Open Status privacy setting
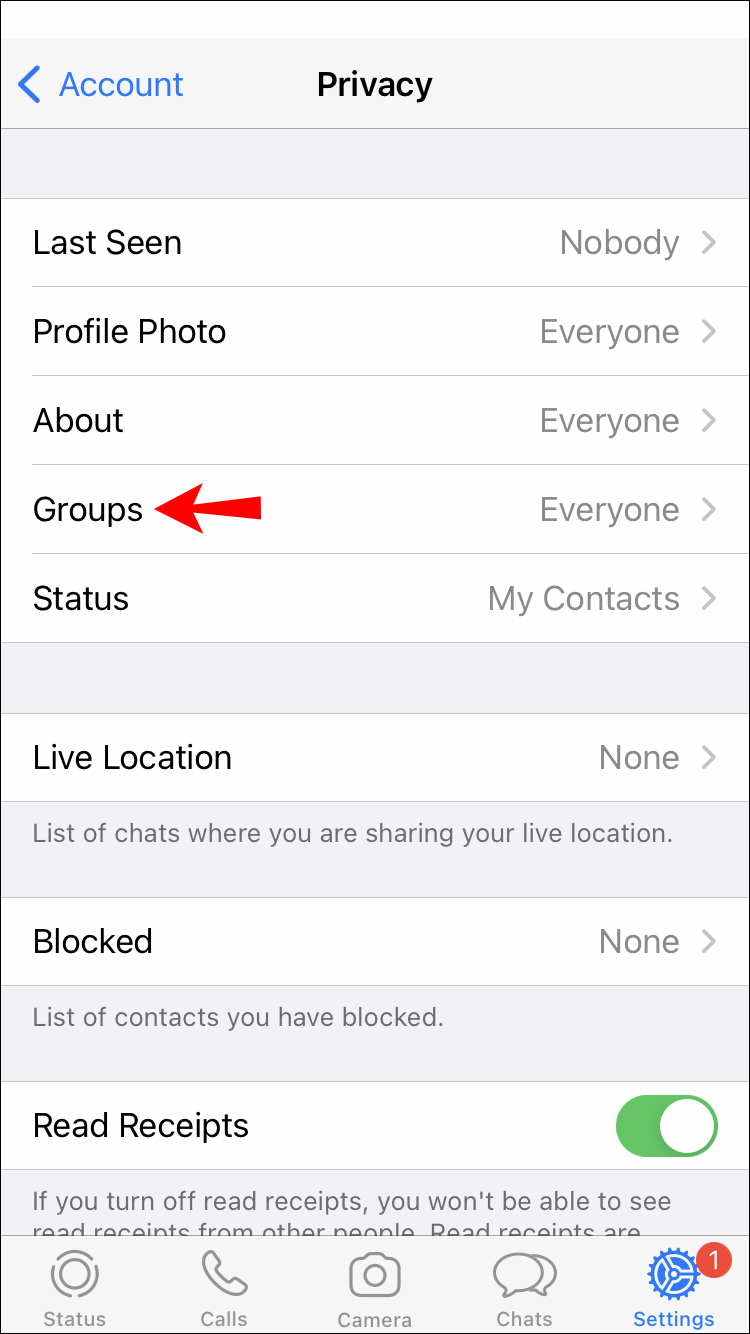This screenshot has width=750, height=1334. 375,599
